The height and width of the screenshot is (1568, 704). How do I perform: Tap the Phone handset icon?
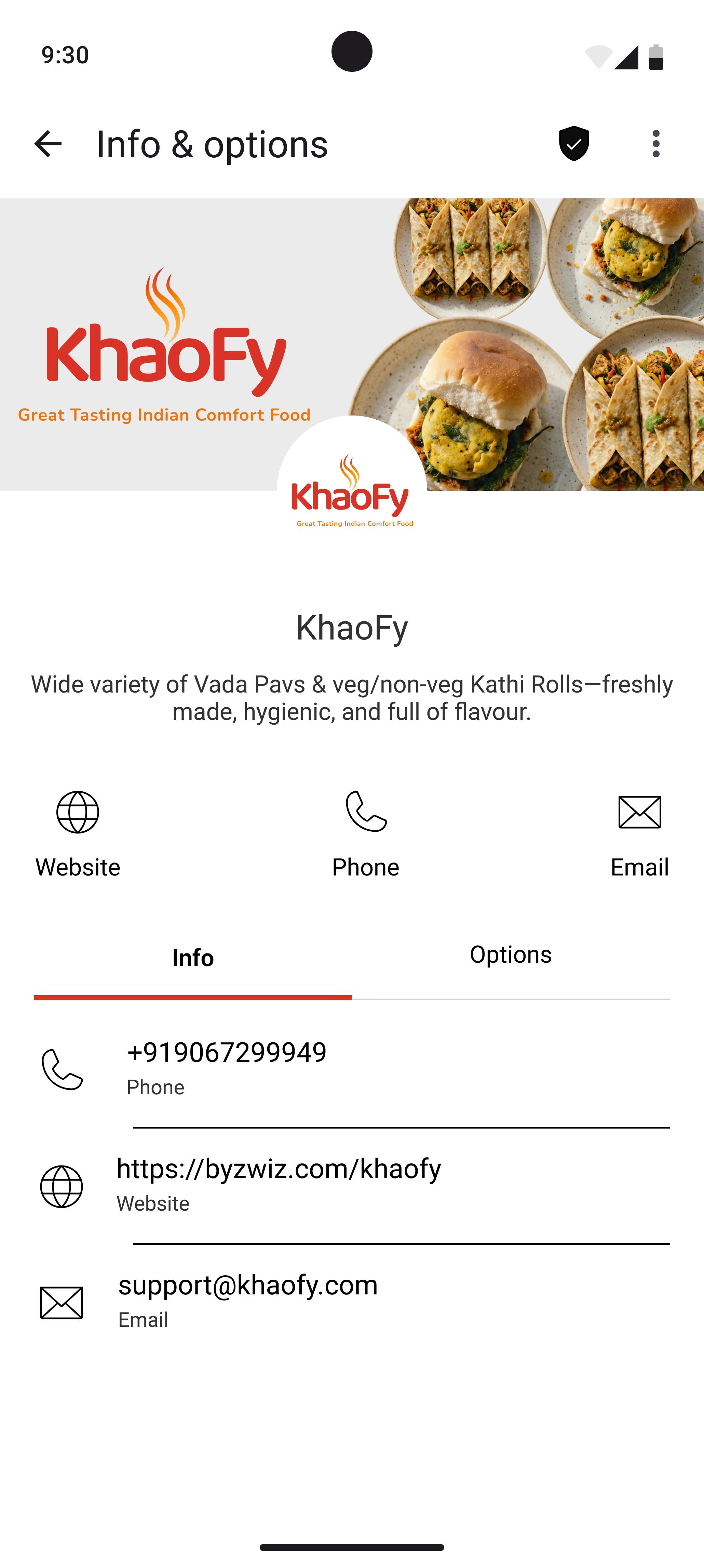365,812
